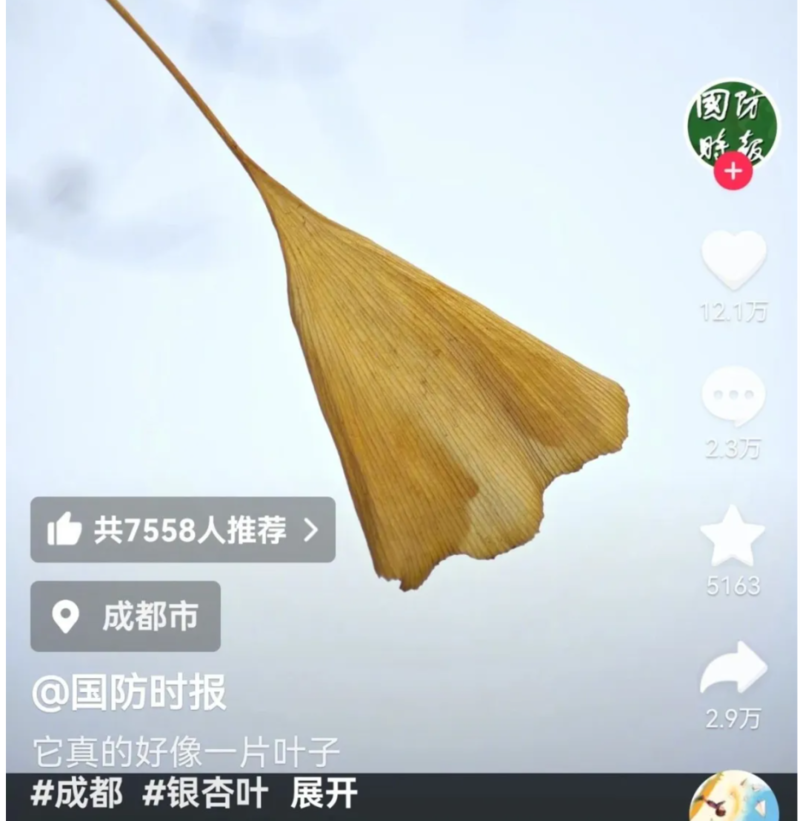Image resolution: width=800 pixels, height=821 pixels.
Task: Open the 成都市 location tag
Action: point(126,617)
